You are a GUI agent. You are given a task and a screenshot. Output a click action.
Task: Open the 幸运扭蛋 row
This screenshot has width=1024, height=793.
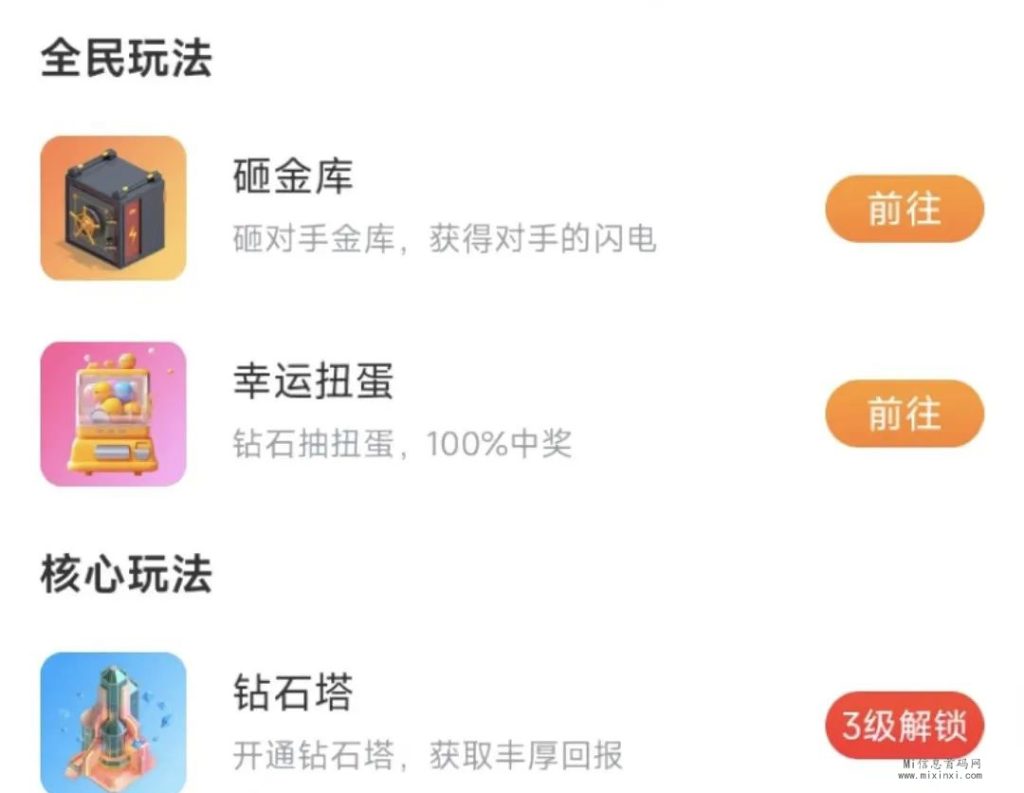[400, 413]
